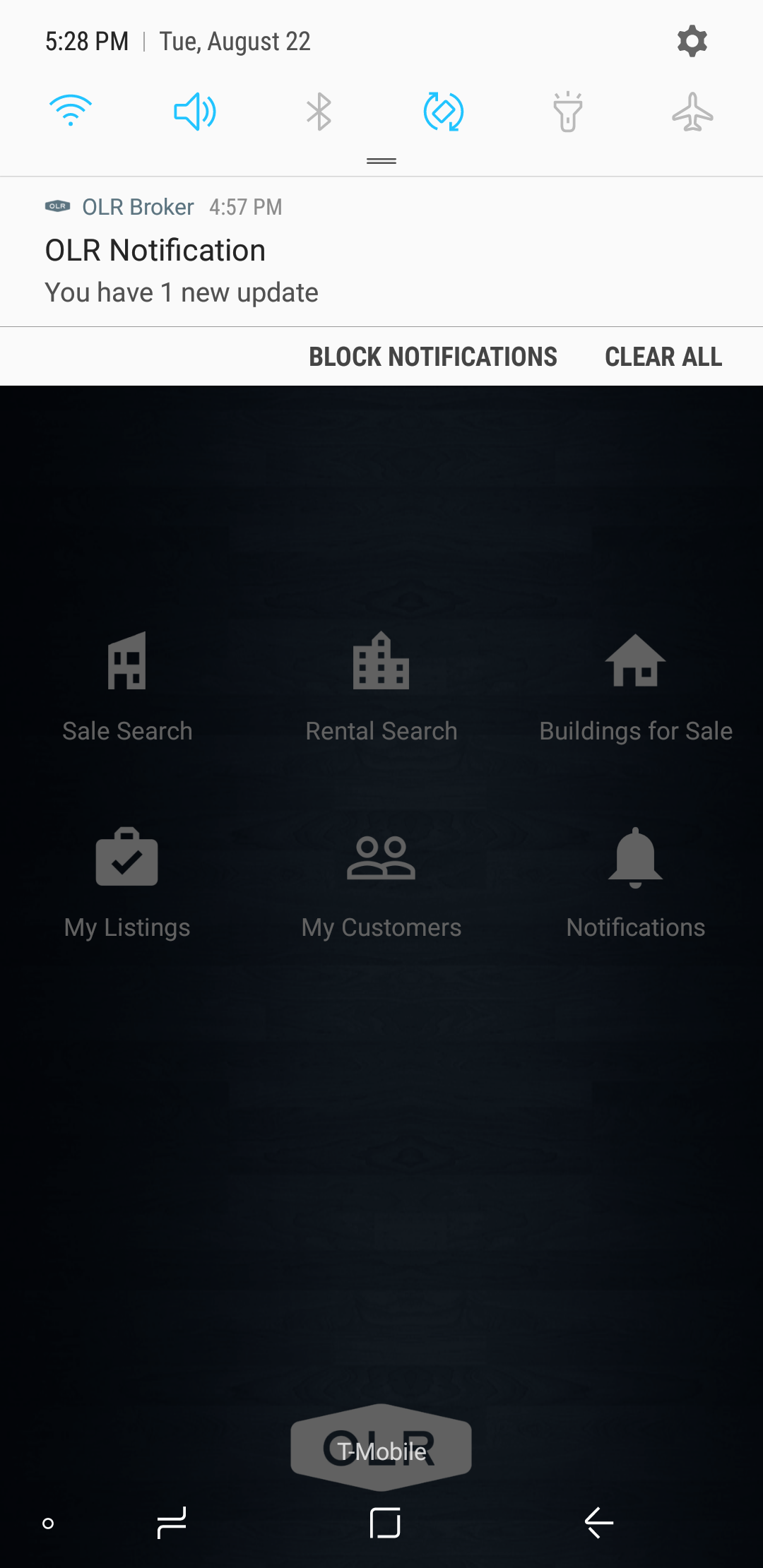Turn on the flashlight
Viewport: 763px width, 1568px height.
(x=568, y=112)
